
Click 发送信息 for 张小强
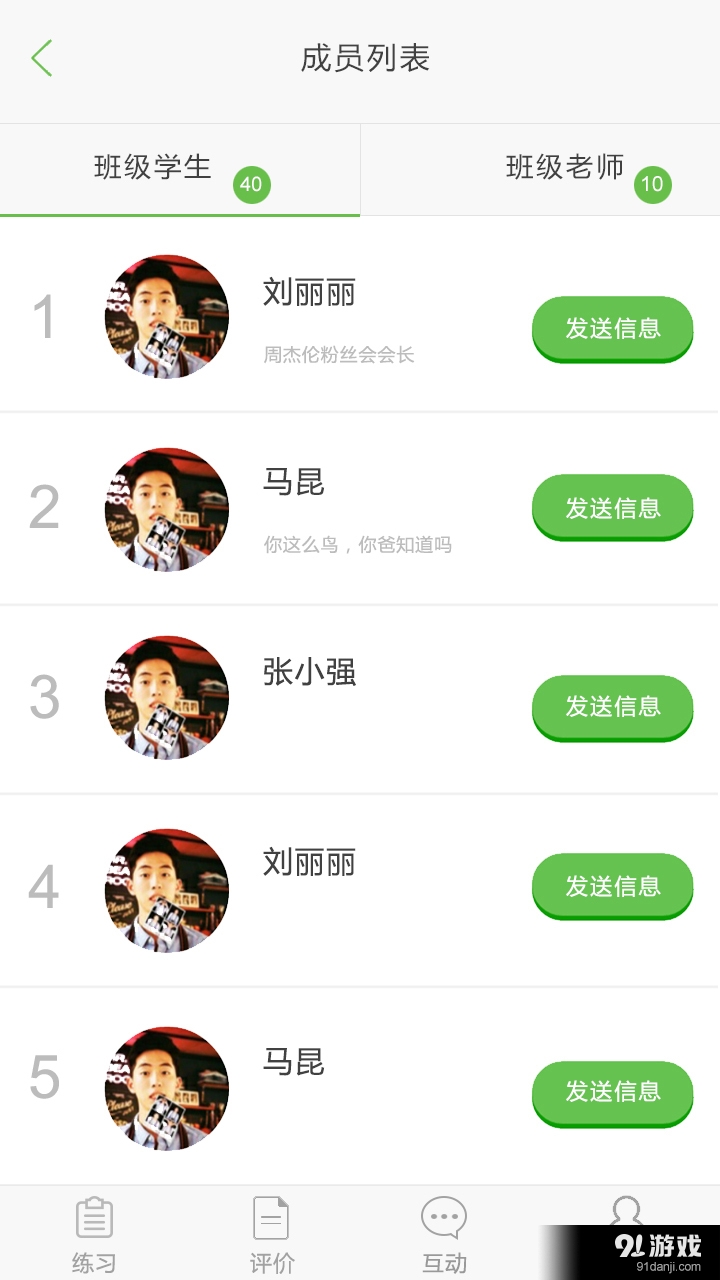coord(612,707)
